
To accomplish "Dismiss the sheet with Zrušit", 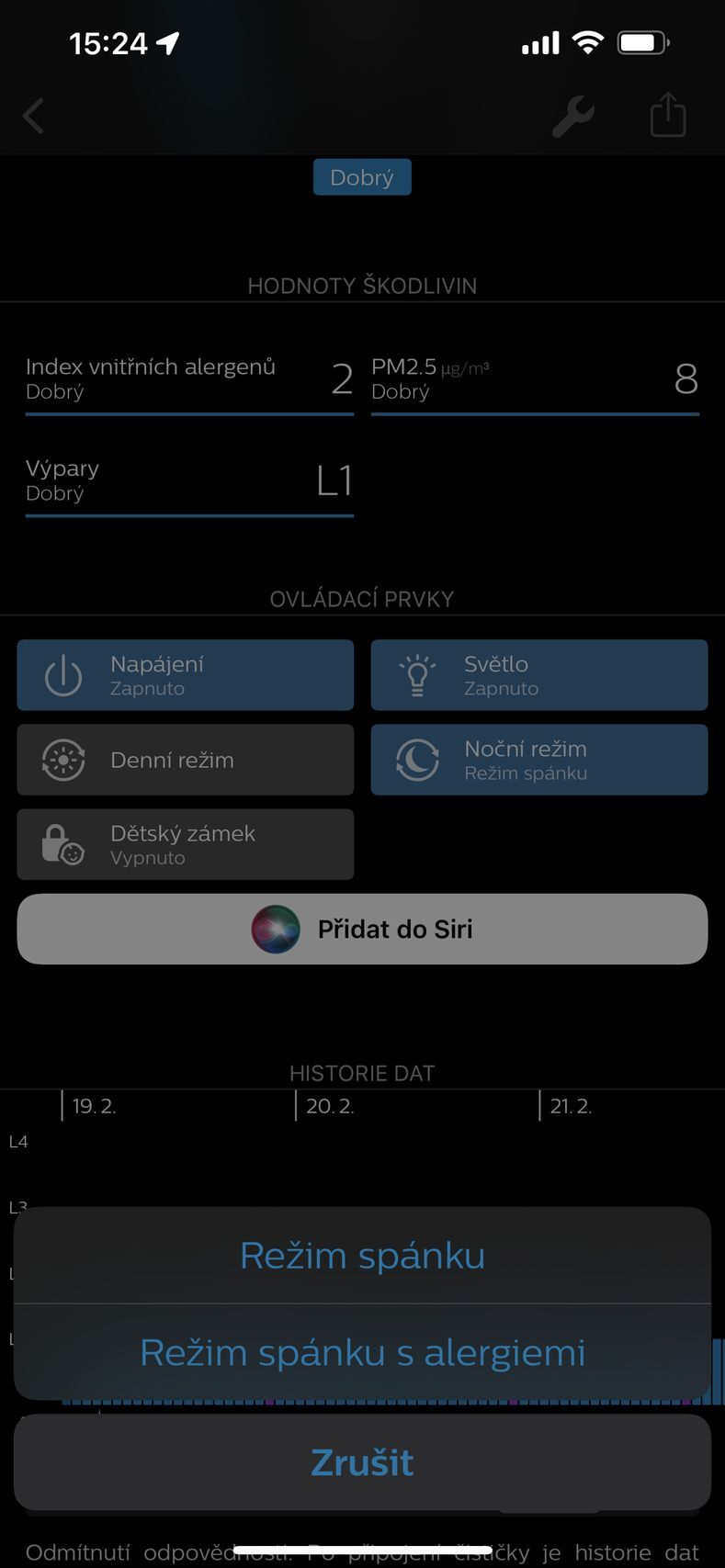I will [362, 1461].
